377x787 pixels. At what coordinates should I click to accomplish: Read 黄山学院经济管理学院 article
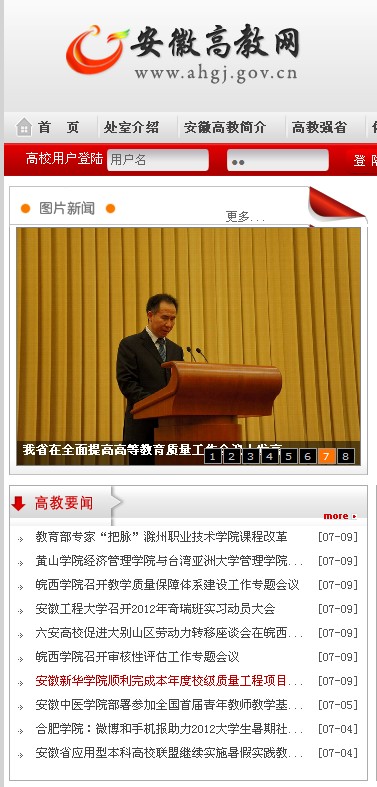[169, 561]
